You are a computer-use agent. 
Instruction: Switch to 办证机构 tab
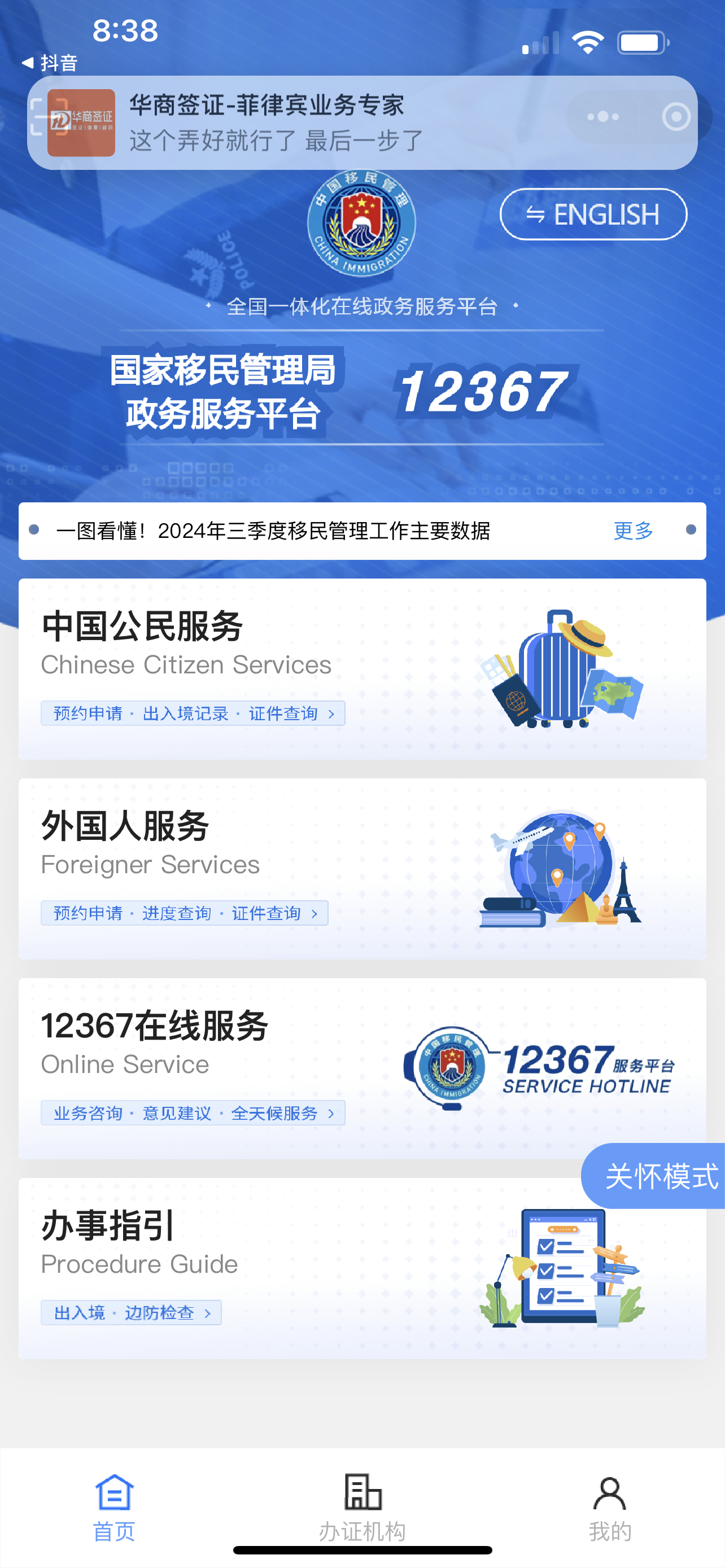click(362, 1507)
